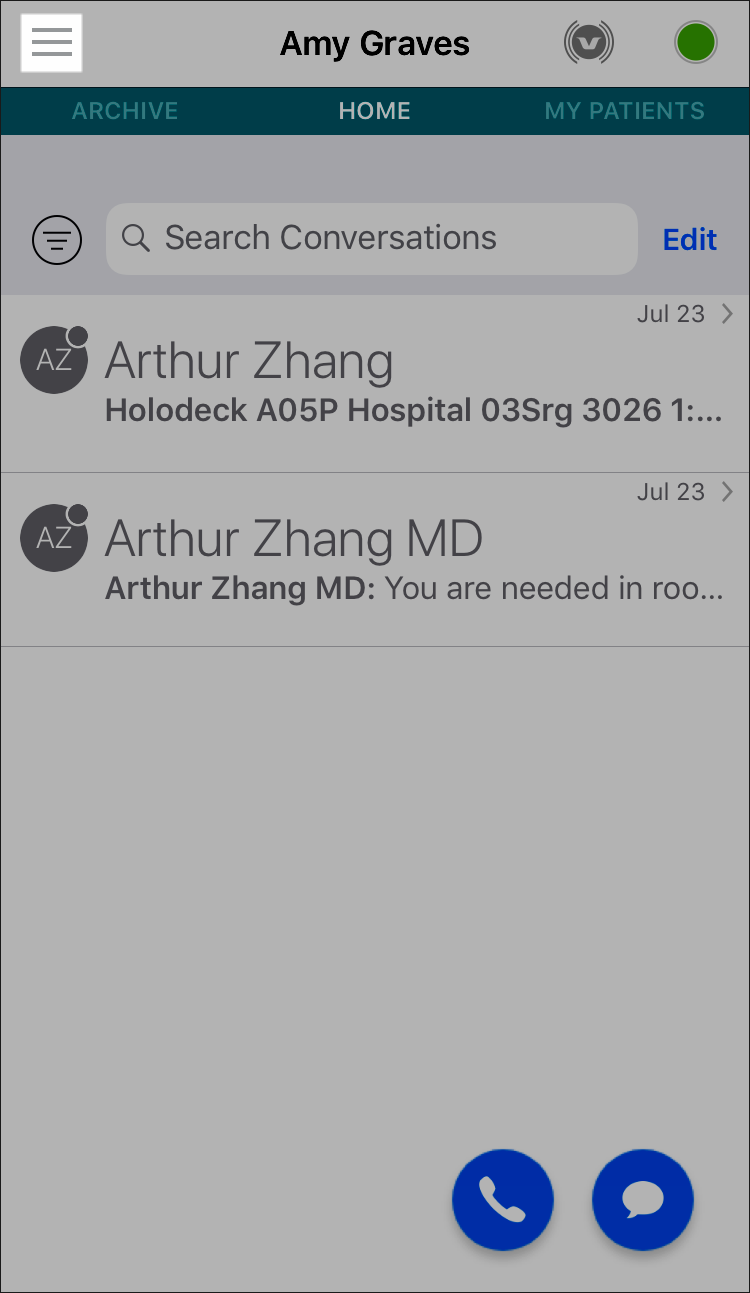Start a call with the phone button

(x=502, y=1199)
